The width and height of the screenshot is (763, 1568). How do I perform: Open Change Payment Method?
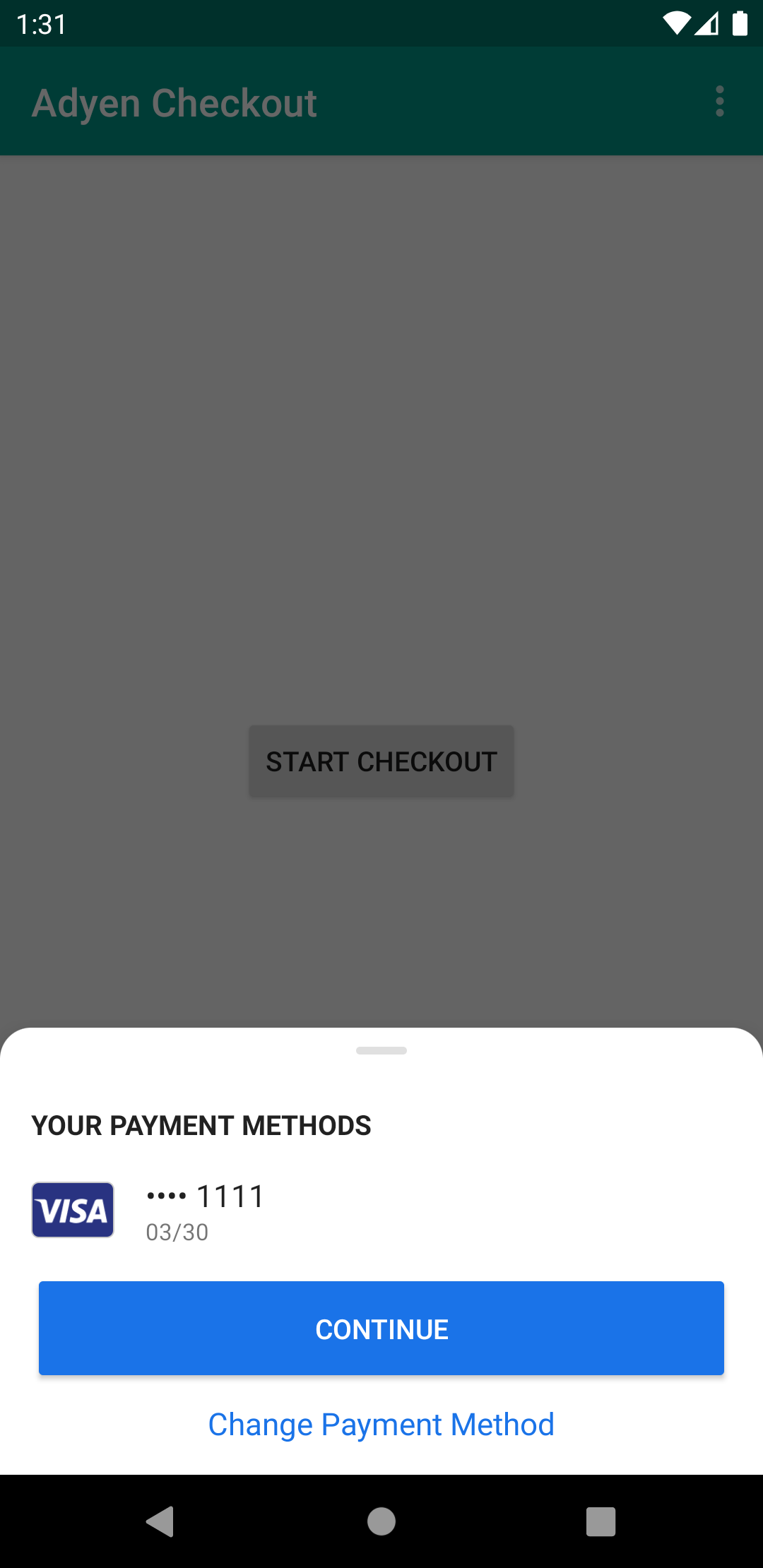click(x=381, y=1425)
